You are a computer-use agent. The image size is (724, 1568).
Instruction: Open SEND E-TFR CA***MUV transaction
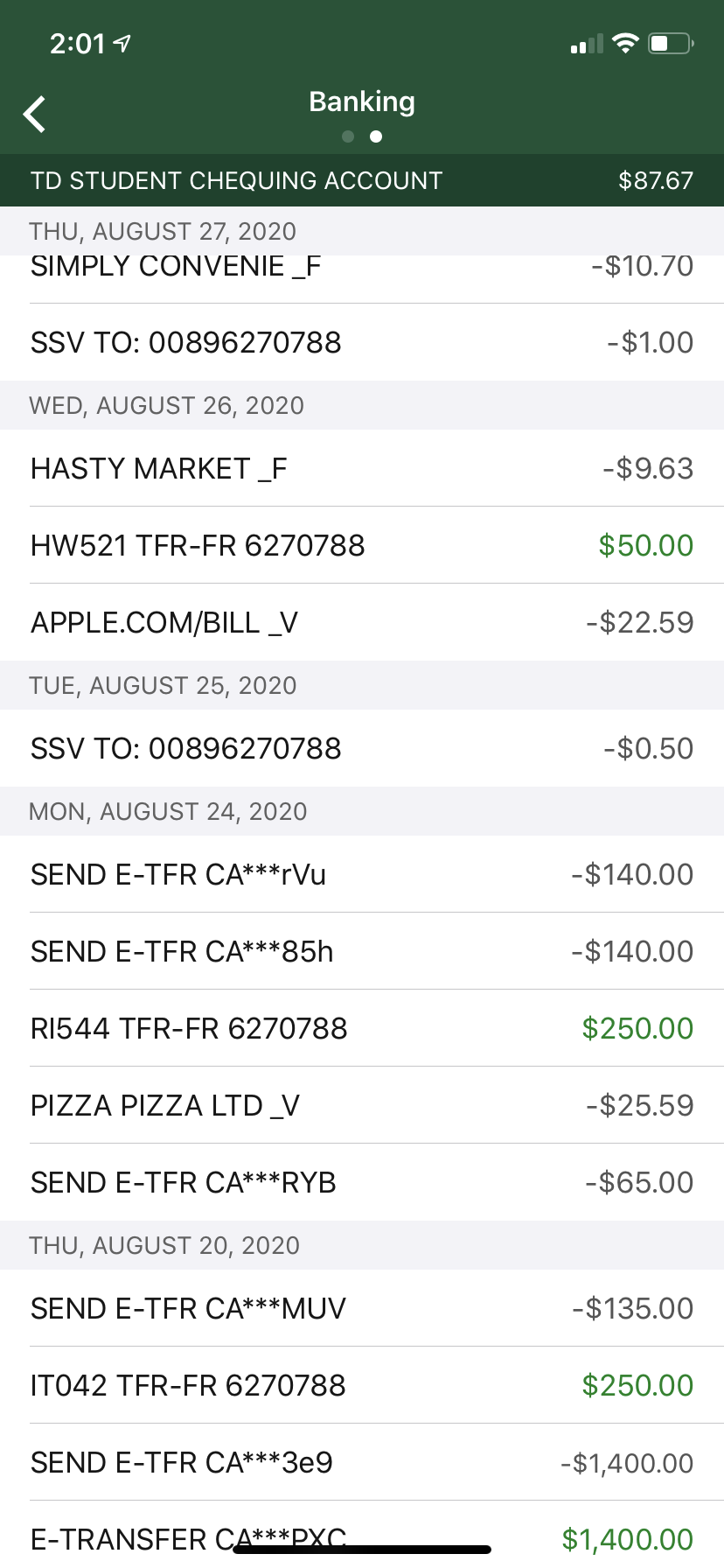[362, 1308]
